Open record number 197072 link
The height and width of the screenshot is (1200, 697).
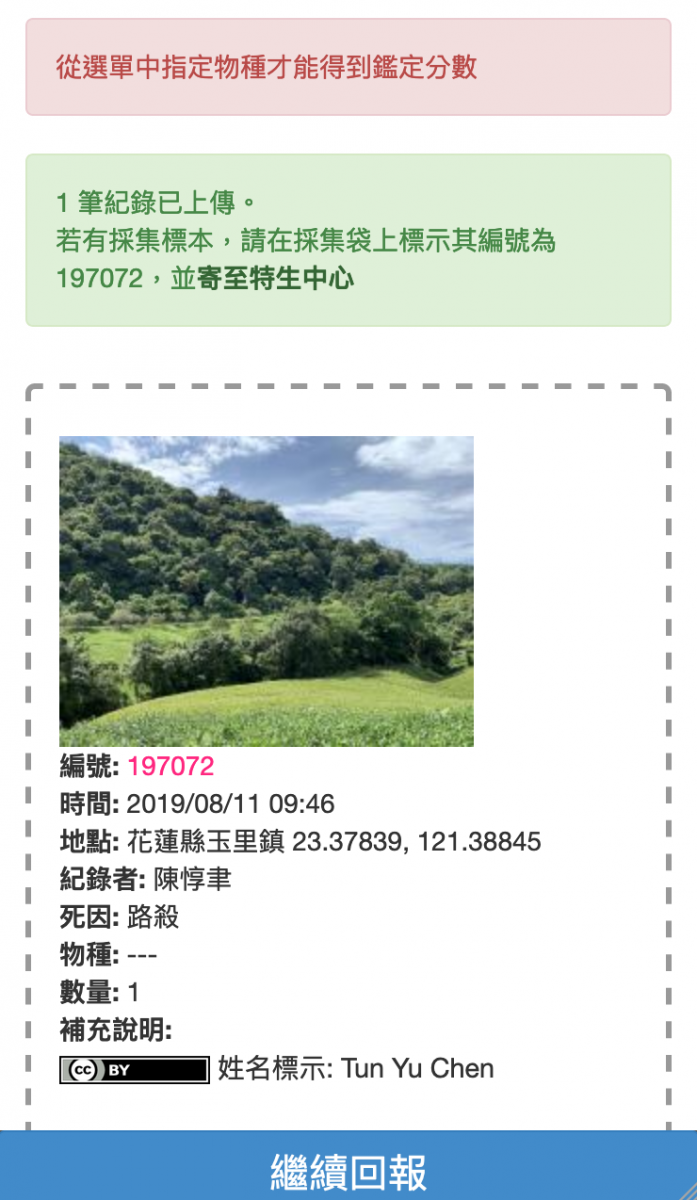point(171,767)
